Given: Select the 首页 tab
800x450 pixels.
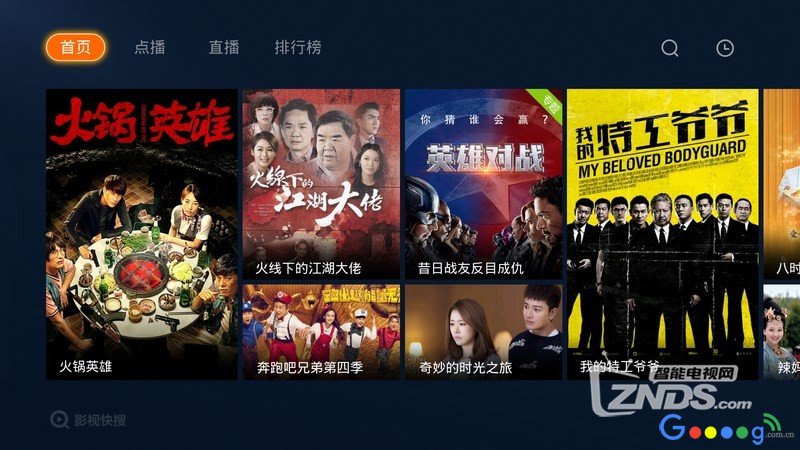Looking at the screenshot, I should [76, 47].
